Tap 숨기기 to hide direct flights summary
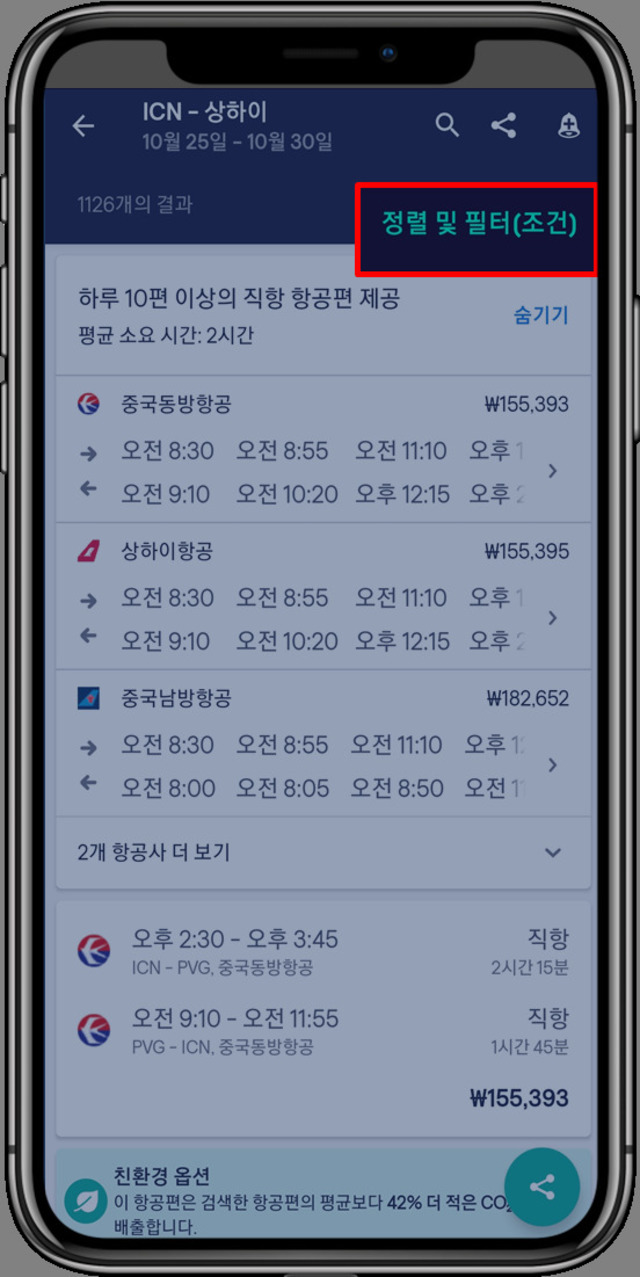Screen dimensions: 640x1277 (x=540, y=315)
